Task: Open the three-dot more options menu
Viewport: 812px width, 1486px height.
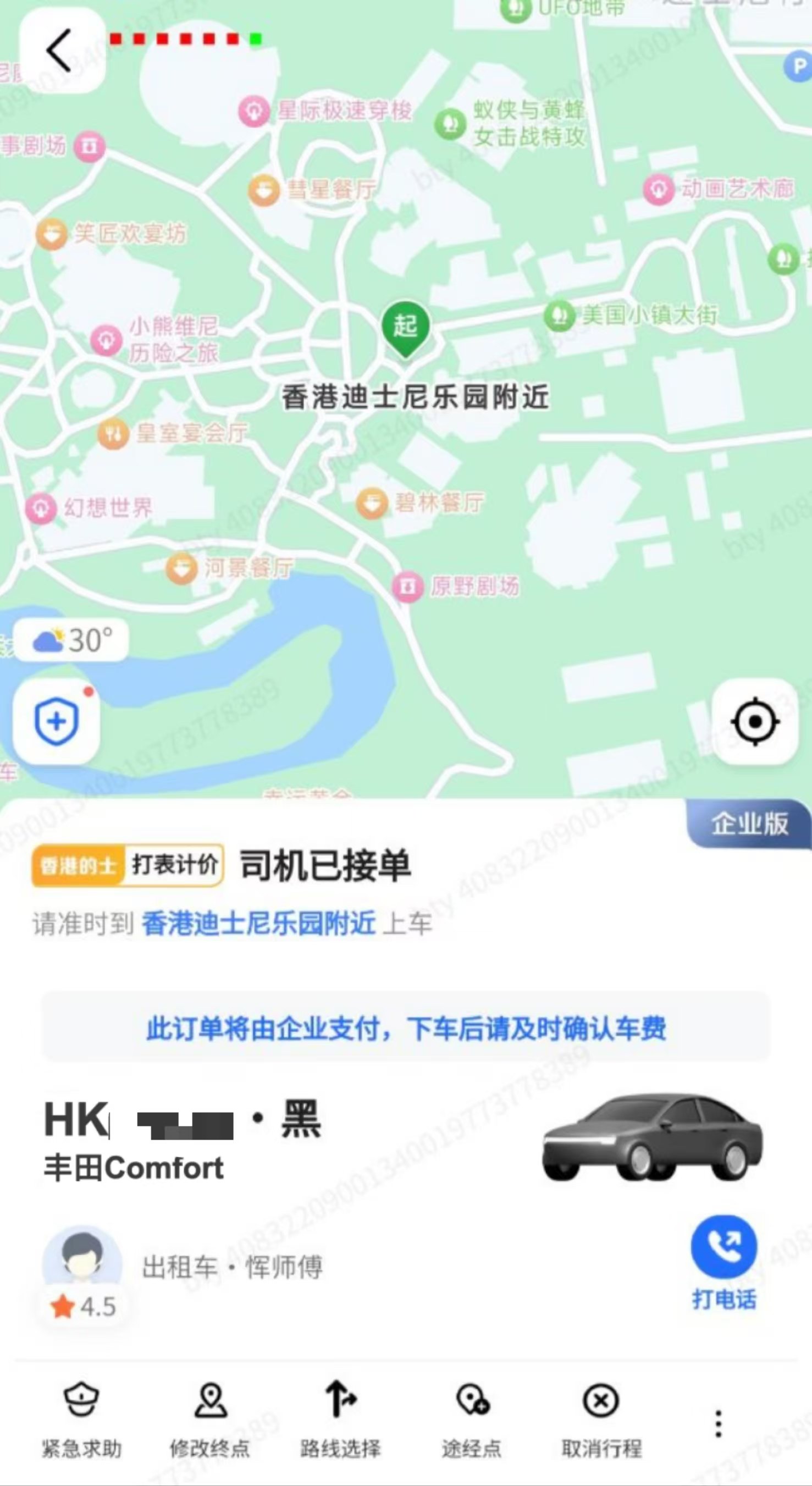Action: coord(718,1424)
